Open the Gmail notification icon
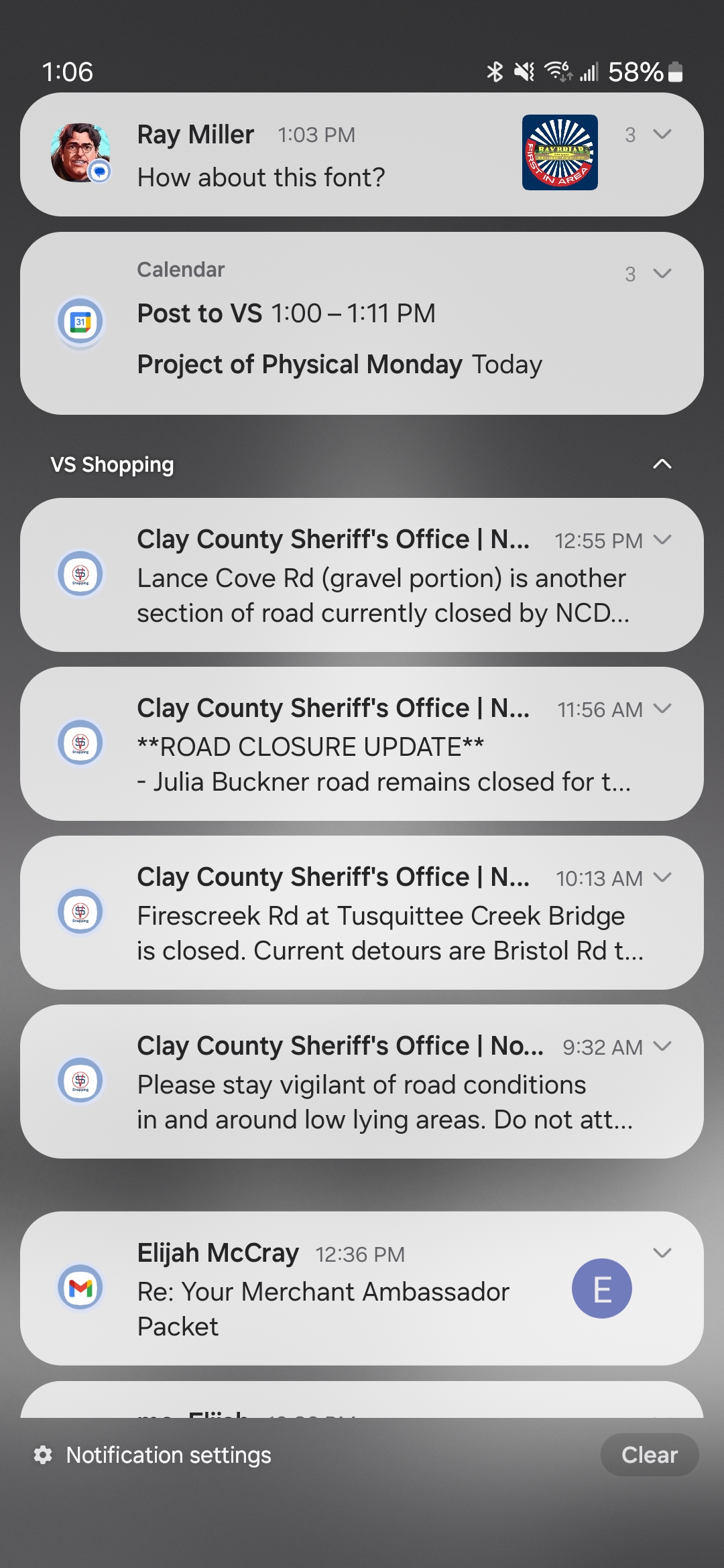Image resolution: width=724 pixels, height=1568 pixels. pos(80,1288)
